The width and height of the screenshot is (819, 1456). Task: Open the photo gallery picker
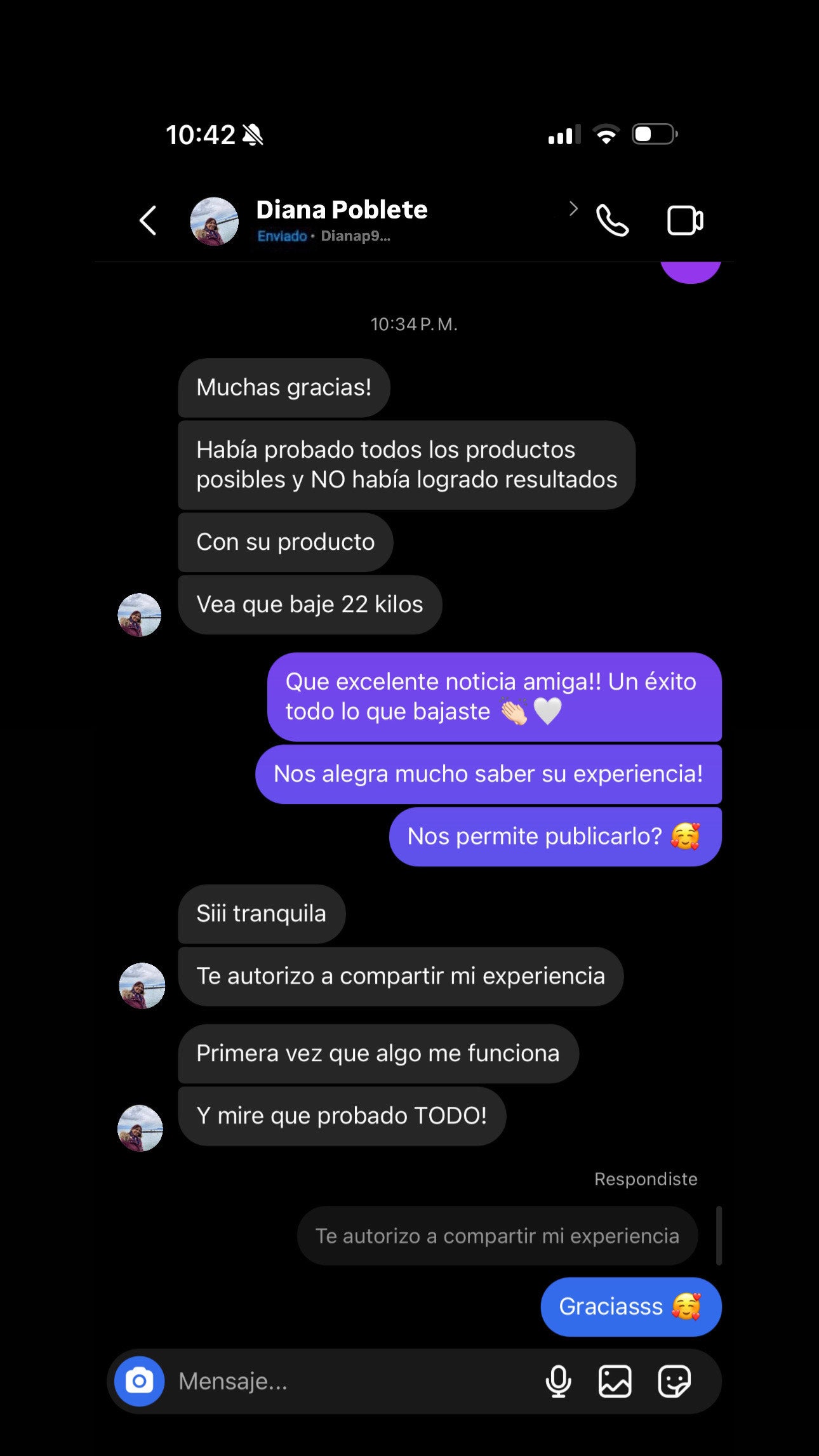(615, 1381)
